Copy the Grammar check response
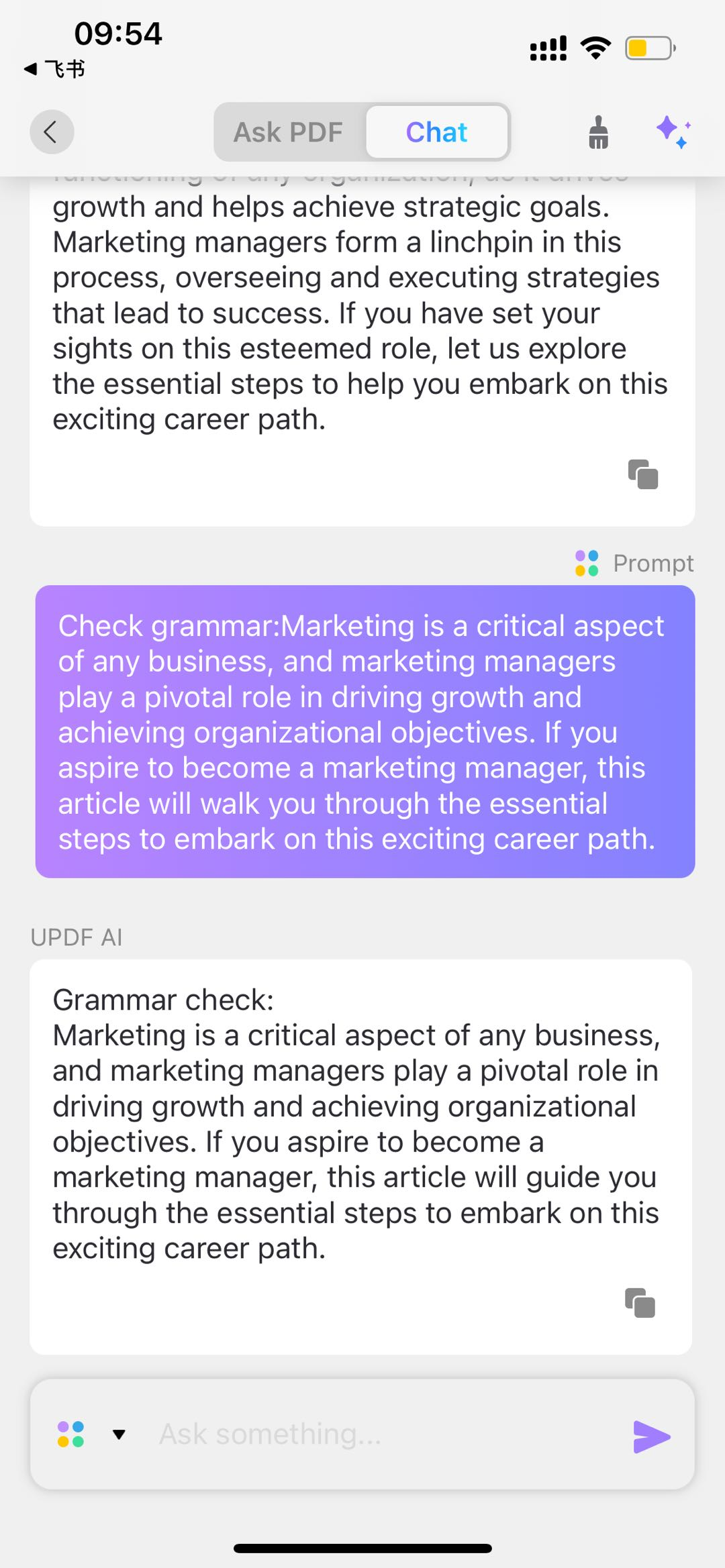The width and height of the screenshot is (725, 1568). point(640,1303)
